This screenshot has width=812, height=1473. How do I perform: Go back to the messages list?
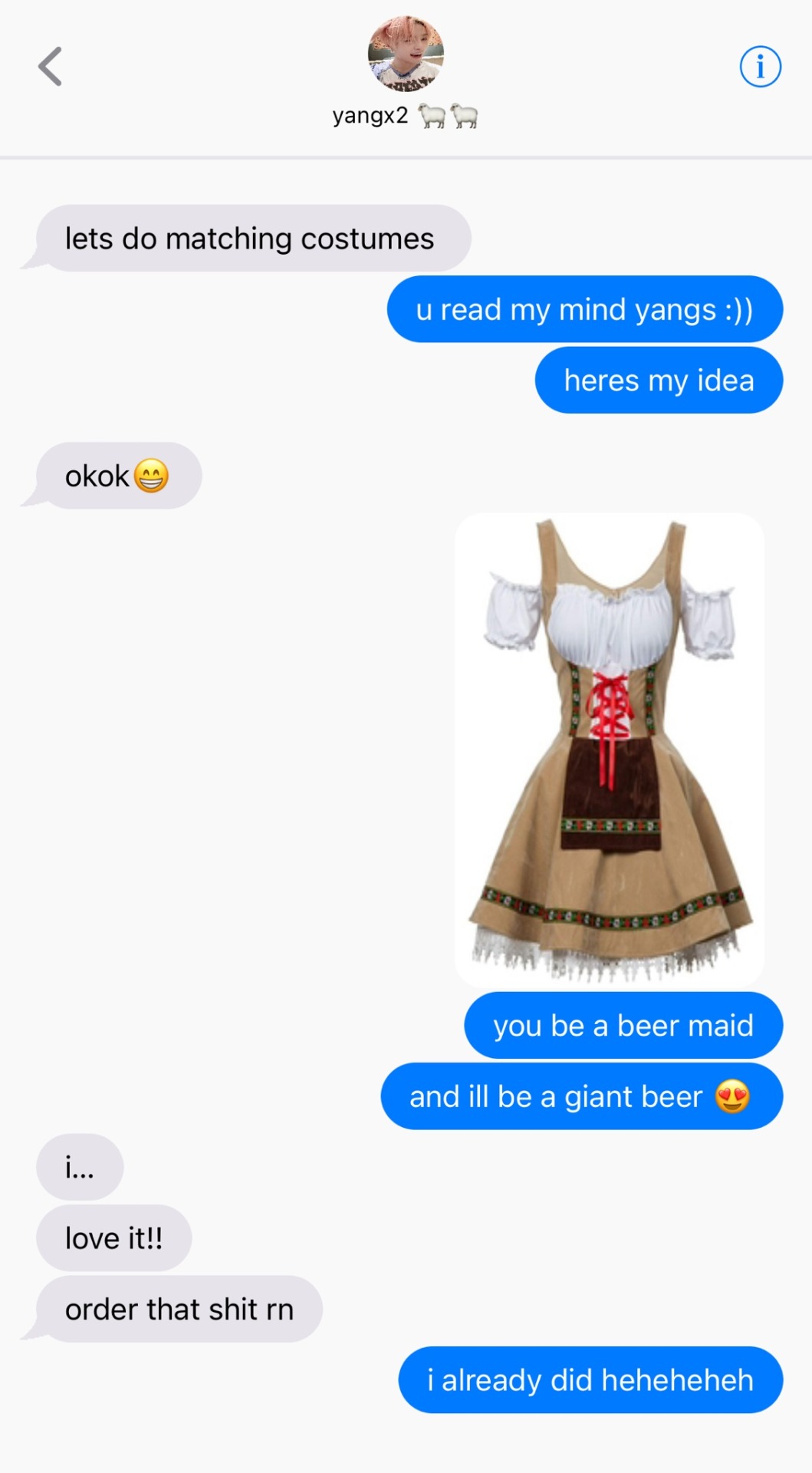coord(51,67)
